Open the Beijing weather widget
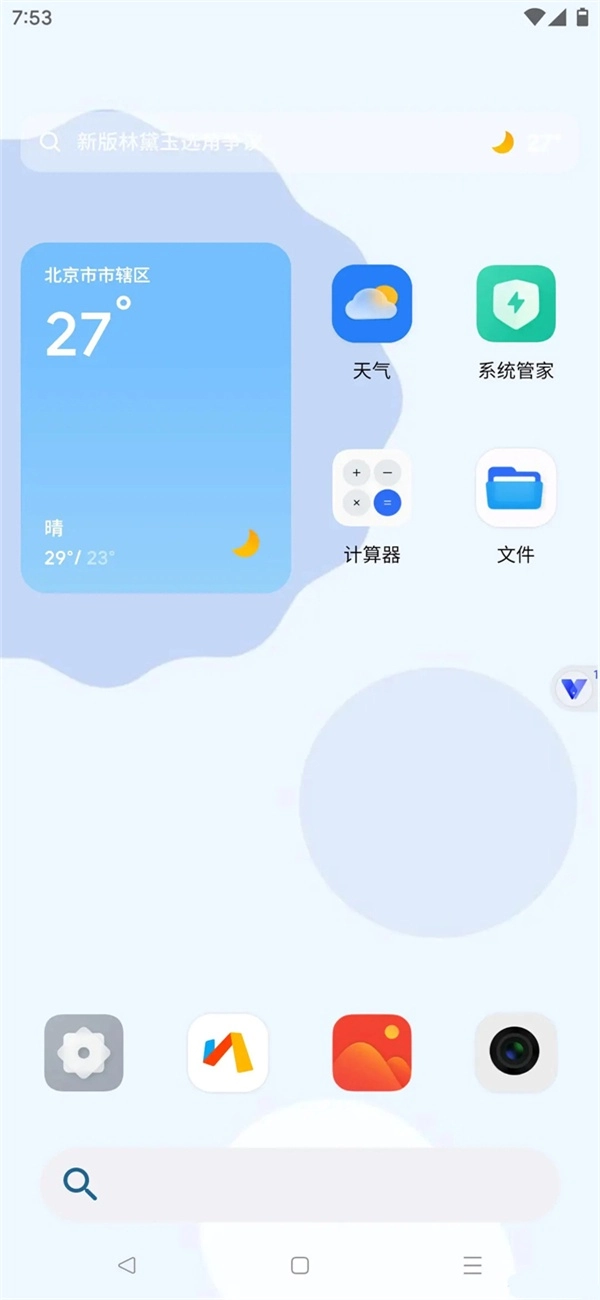The image size is (600, 1300). pyautogui.click(x=156, y=417)
